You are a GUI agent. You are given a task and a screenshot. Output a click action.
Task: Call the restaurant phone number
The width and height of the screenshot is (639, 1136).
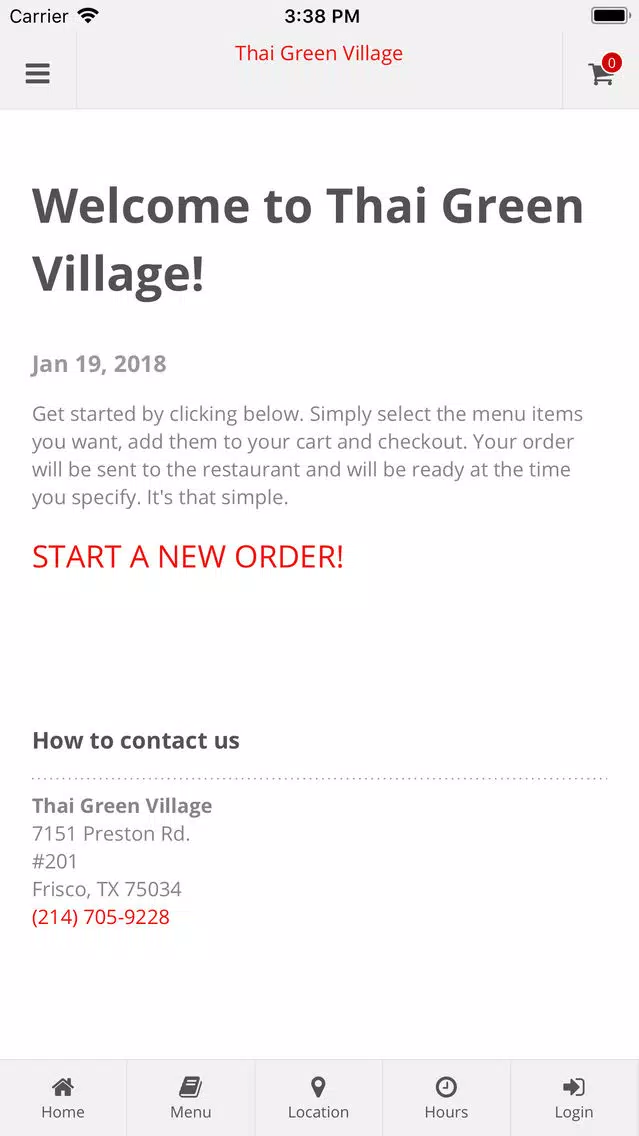coord(101,916)
